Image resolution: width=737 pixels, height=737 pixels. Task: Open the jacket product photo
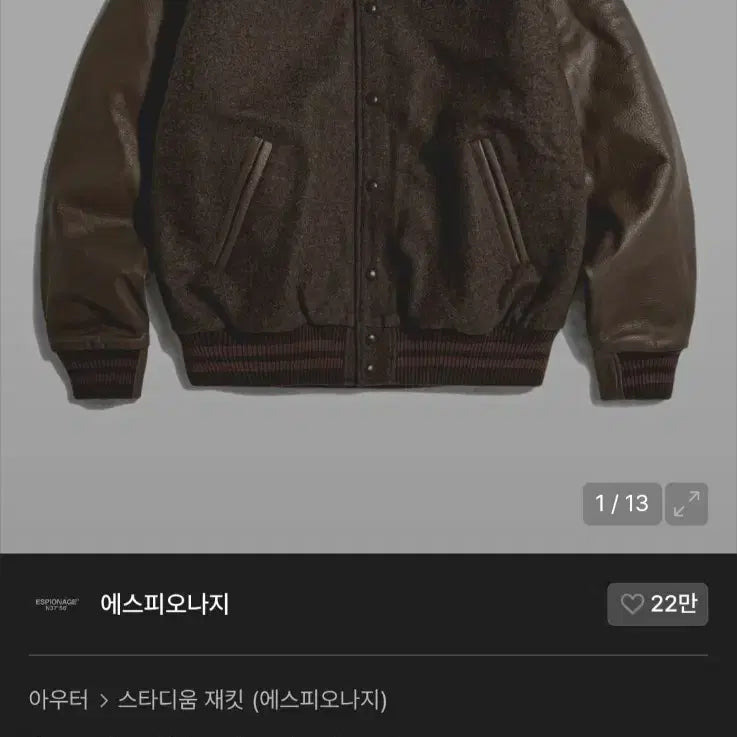click(x=368, y=220)
